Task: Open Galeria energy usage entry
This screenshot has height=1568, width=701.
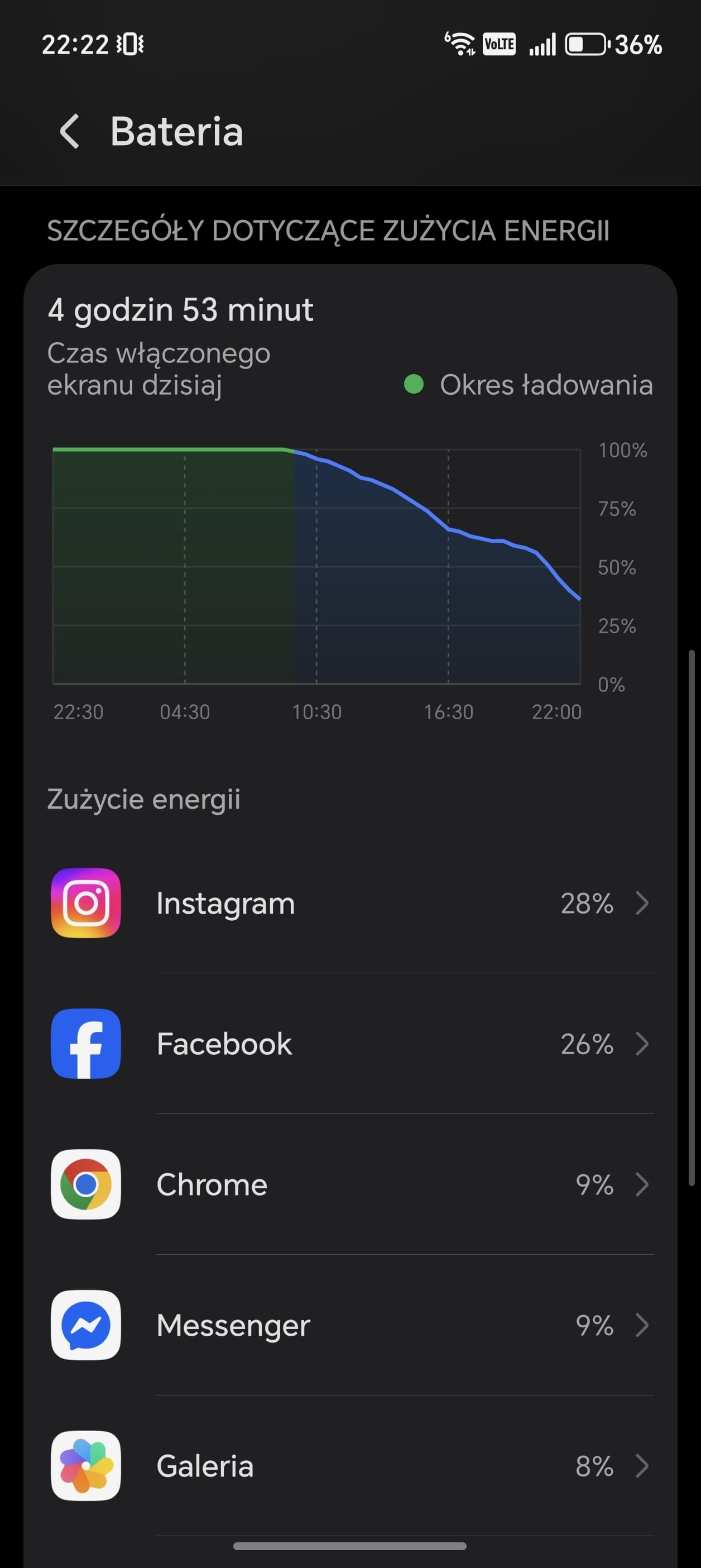Action: point(350,1466)
